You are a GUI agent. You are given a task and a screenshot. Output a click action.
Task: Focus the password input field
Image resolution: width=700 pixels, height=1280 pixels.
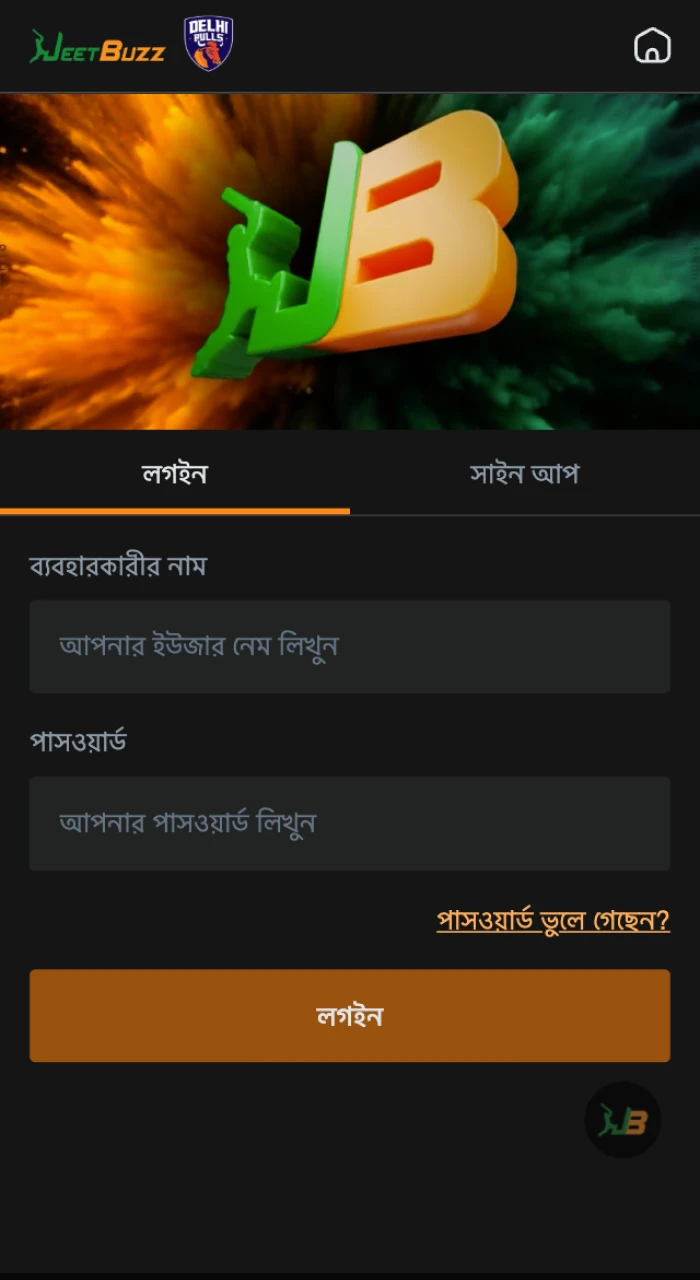349,823
